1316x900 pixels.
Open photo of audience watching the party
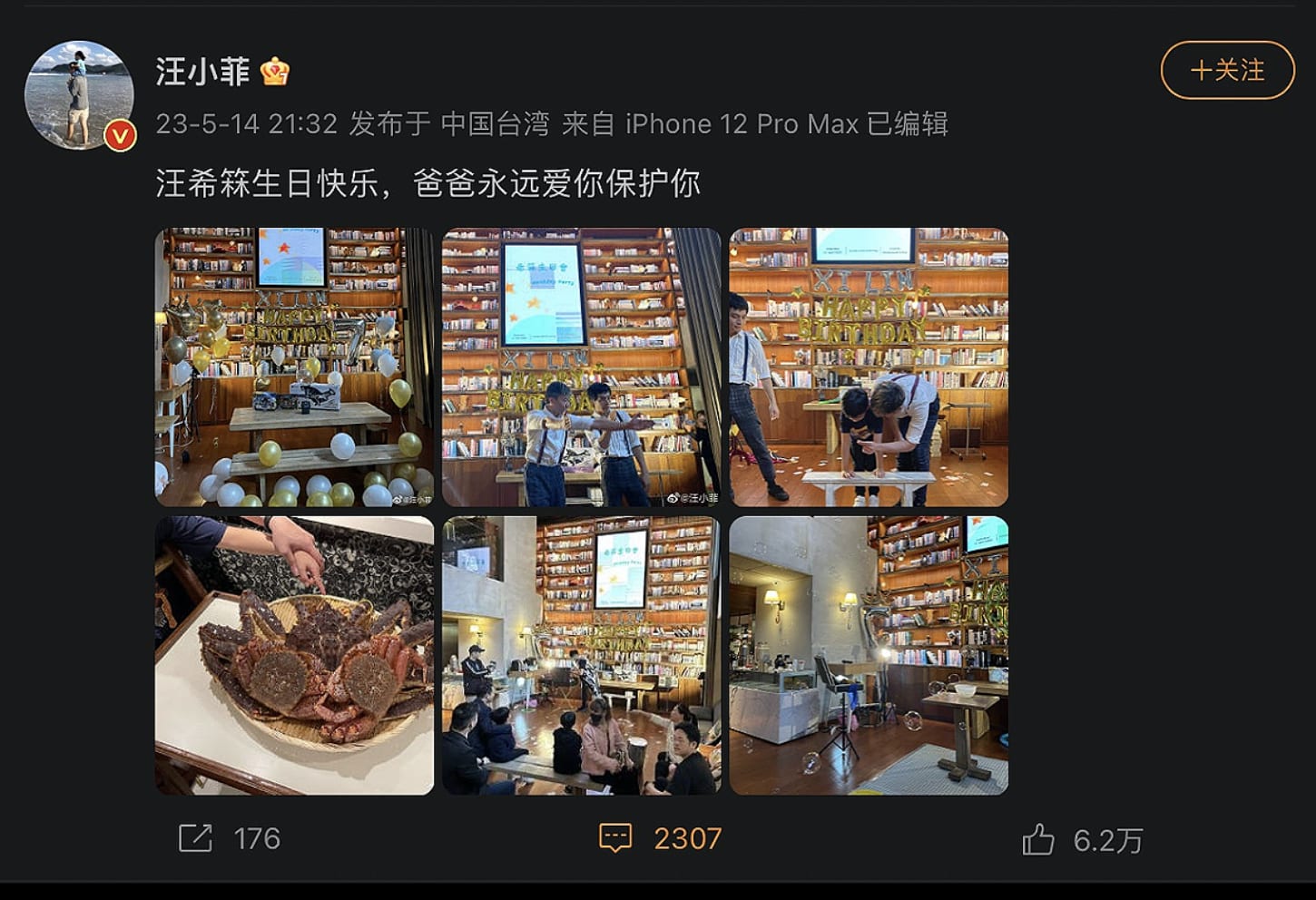(x=581, y=655)
